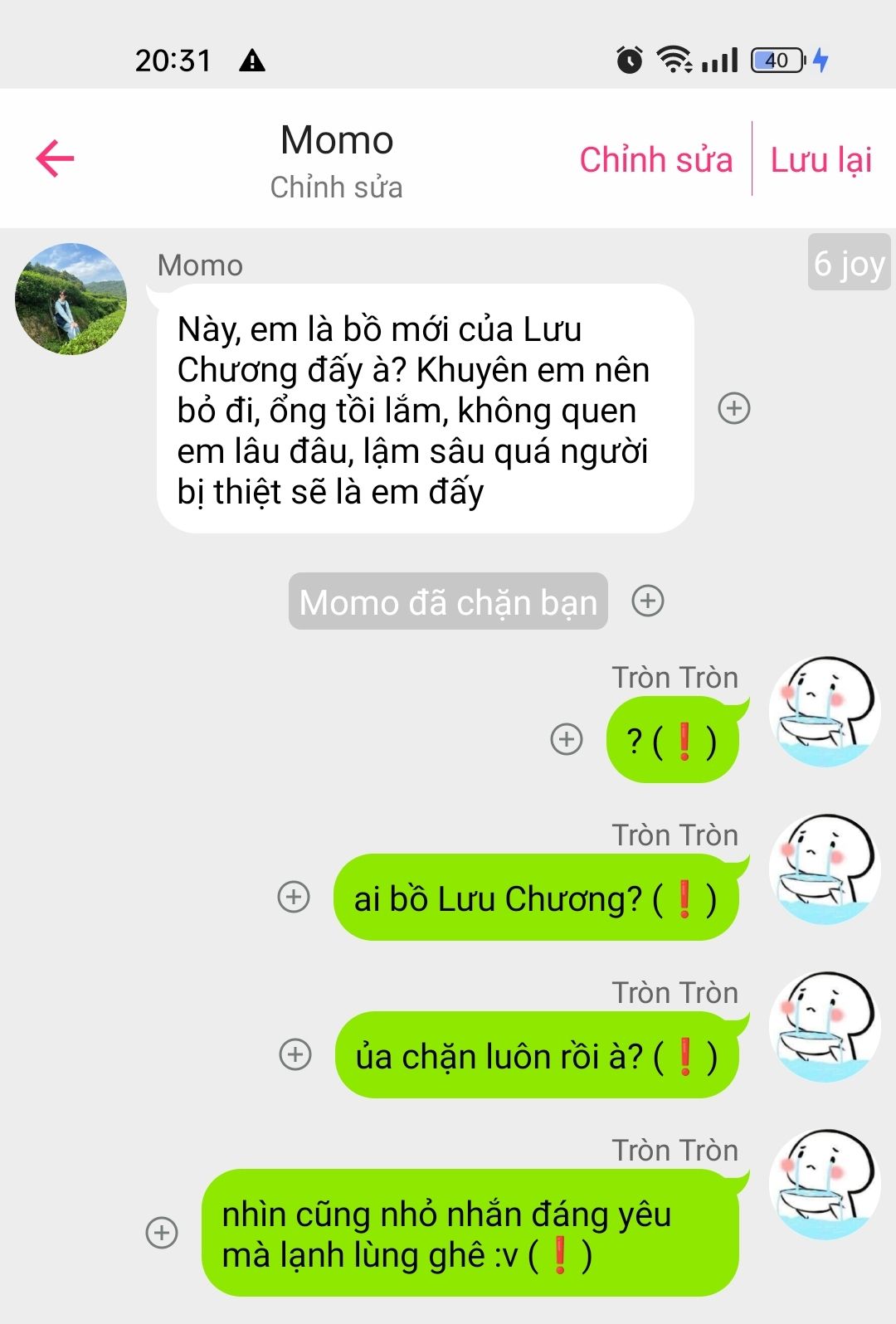896x1324 pixels.
Task: Tap plus icon beside 'ủa chặn luôn rồi à?'
Action: tap(295, 1054)
